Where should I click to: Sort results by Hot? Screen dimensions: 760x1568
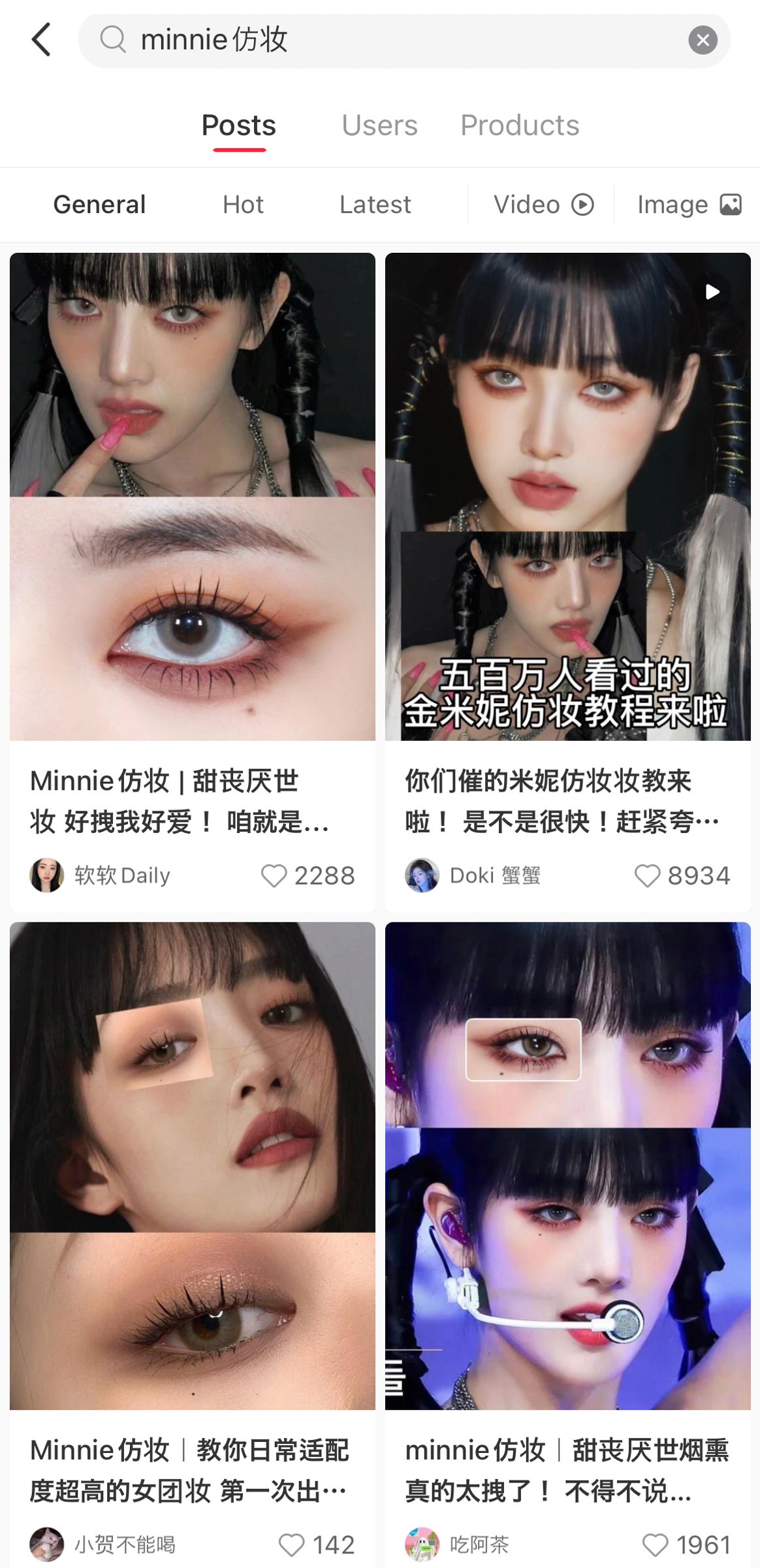[243, 204]
